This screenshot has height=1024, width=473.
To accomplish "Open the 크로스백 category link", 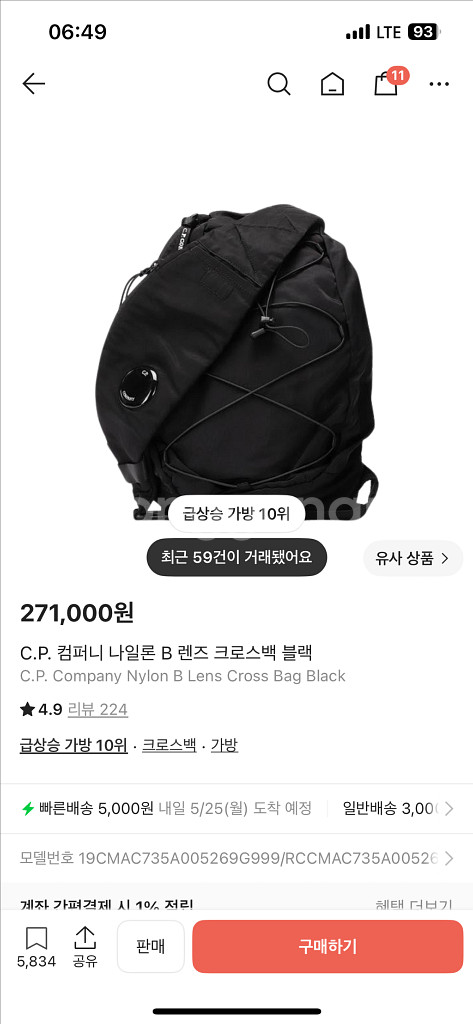I will point(169,745).
